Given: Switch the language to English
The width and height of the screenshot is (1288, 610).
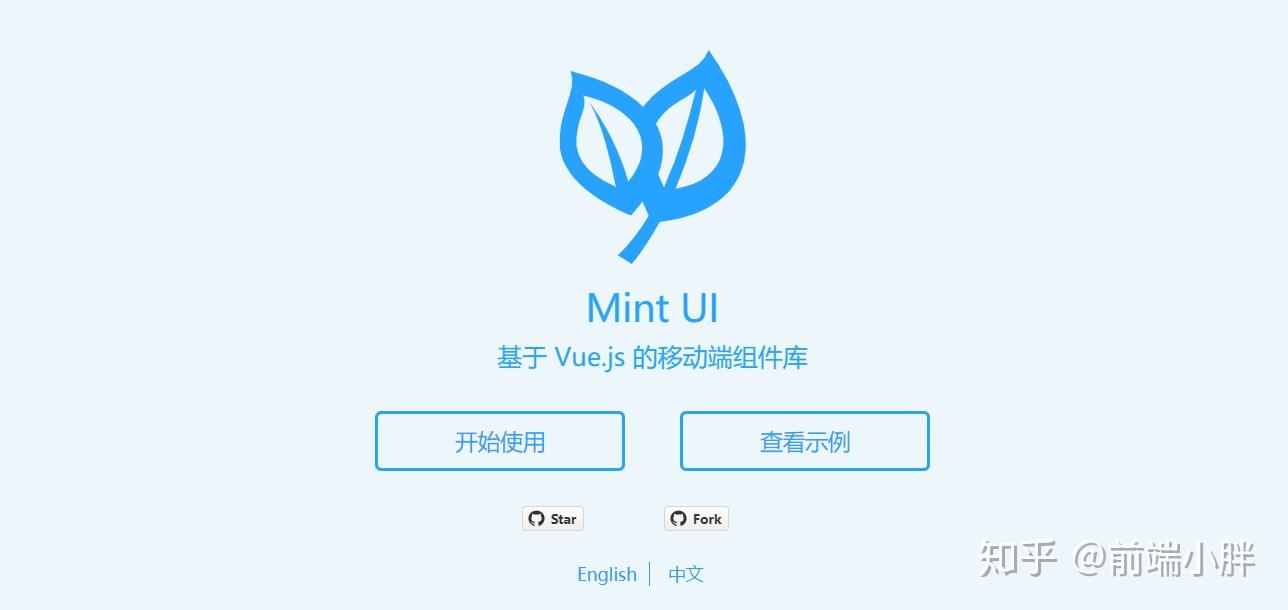Looking at the screenshot, I should [x=606, y=574].
